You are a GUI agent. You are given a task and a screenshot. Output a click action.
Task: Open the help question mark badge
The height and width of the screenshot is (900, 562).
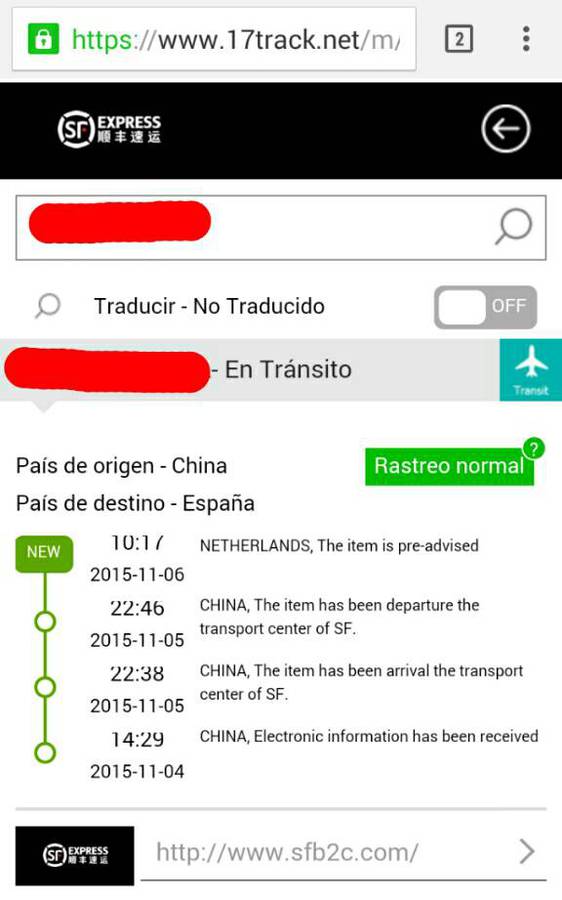pos(534,448)
